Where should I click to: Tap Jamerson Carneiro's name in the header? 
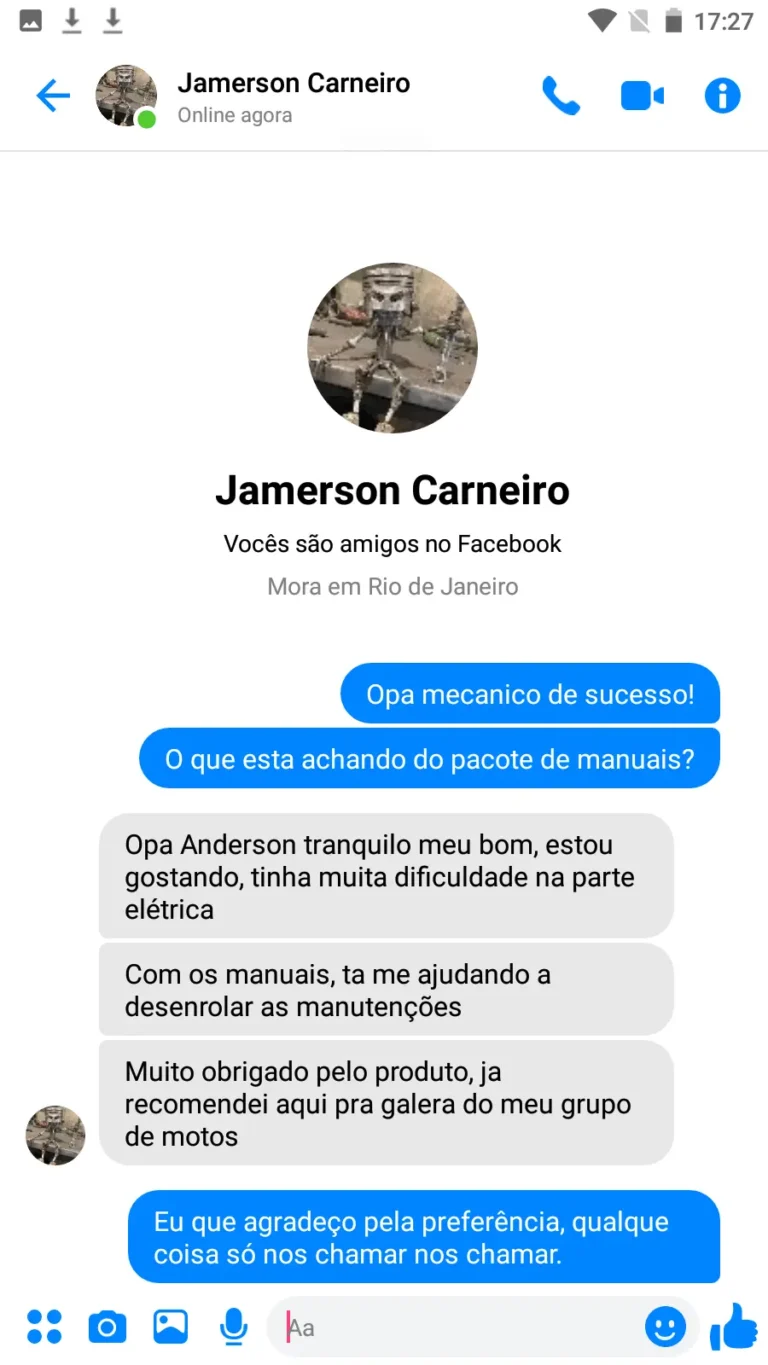click(x=293, y=83)
